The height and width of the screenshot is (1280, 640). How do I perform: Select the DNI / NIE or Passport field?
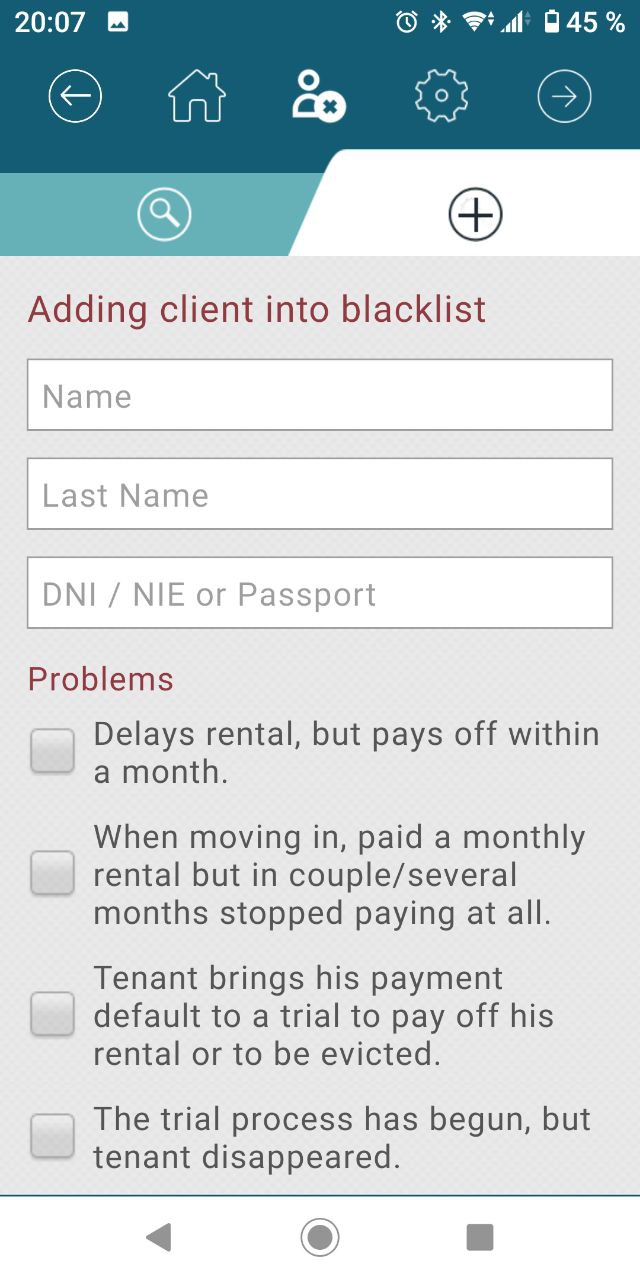320,593
